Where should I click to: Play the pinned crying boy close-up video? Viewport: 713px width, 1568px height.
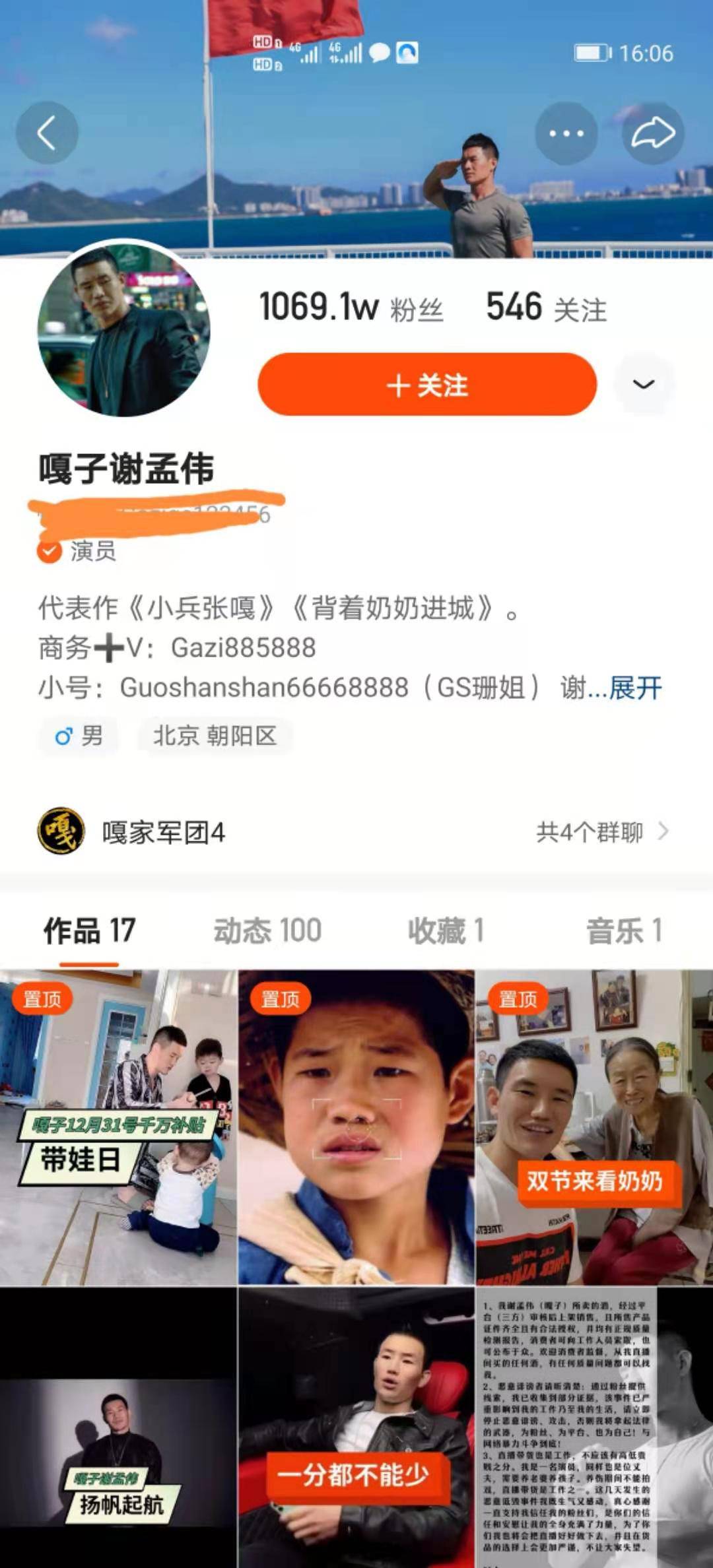356,1127
